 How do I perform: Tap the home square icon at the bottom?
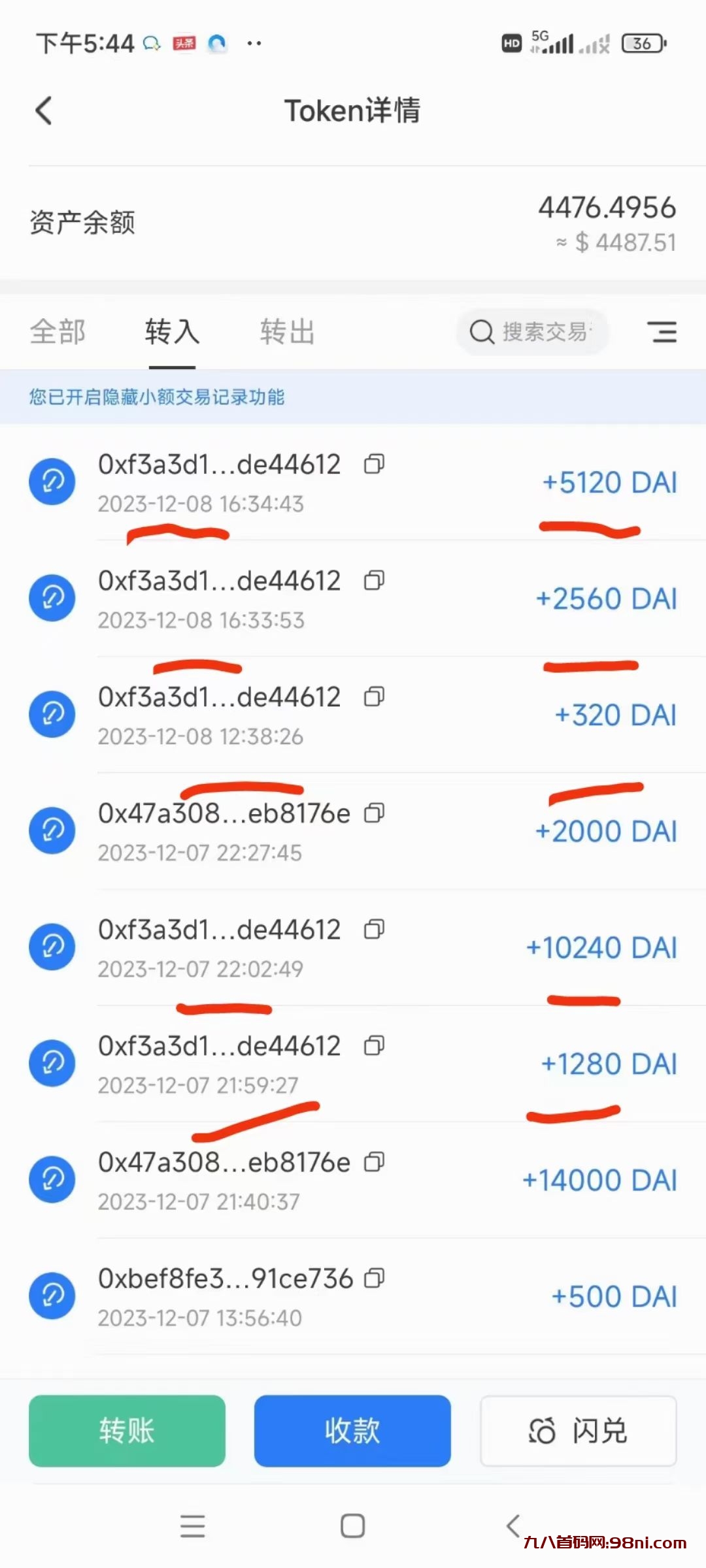coord(353,1526)
